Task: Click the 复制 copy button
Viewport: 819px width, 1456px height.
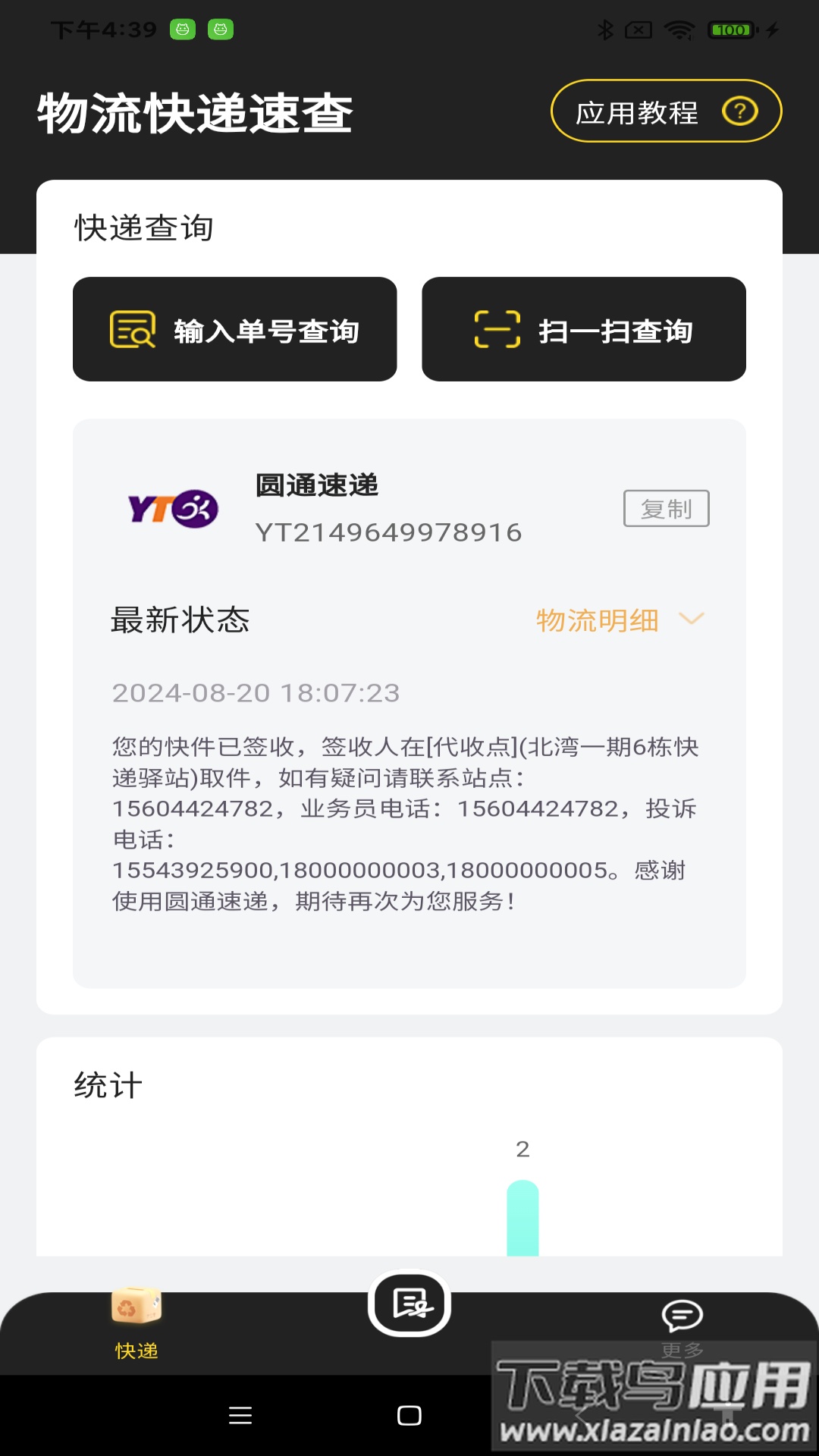Action: 667,509
